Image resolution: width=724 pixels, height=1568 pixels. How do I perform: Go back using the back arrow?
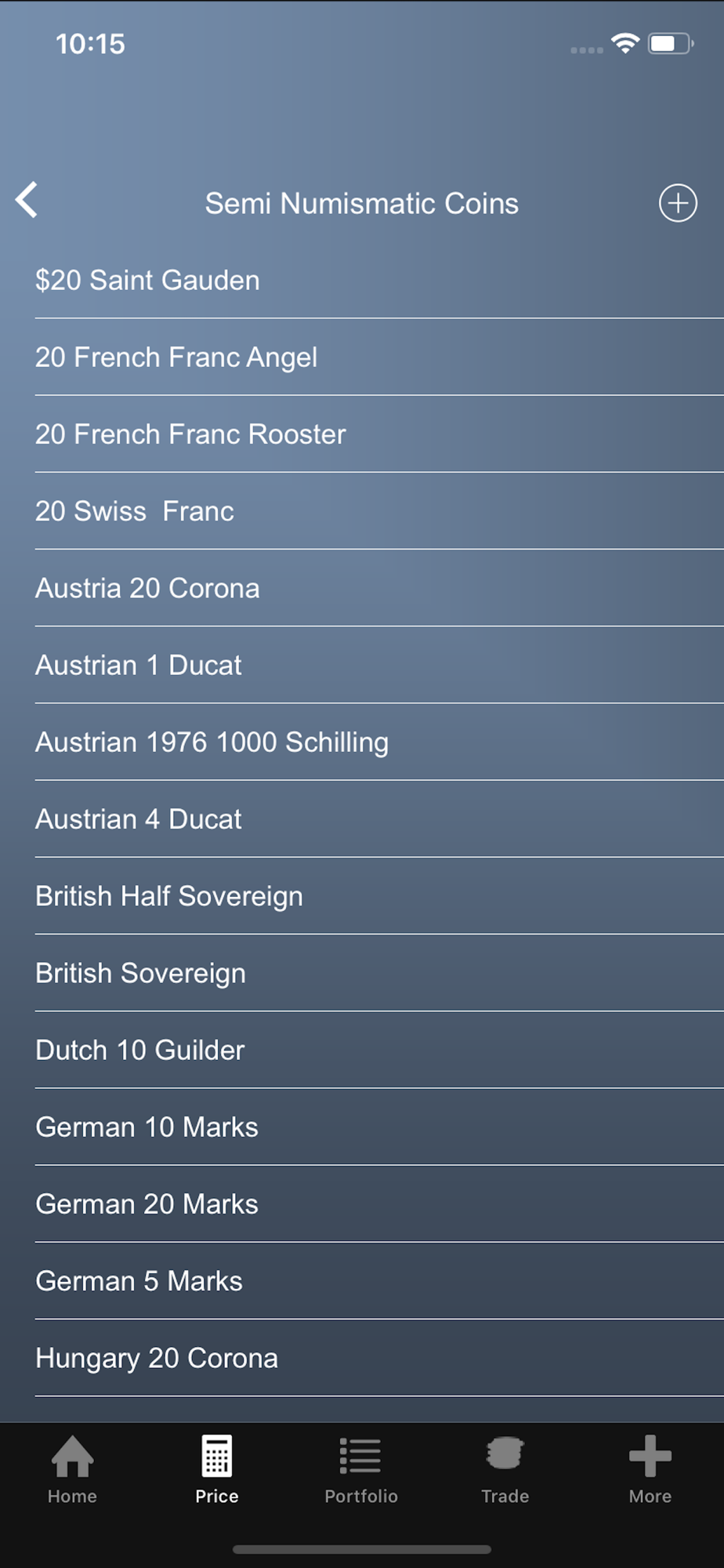pos(27,200)
